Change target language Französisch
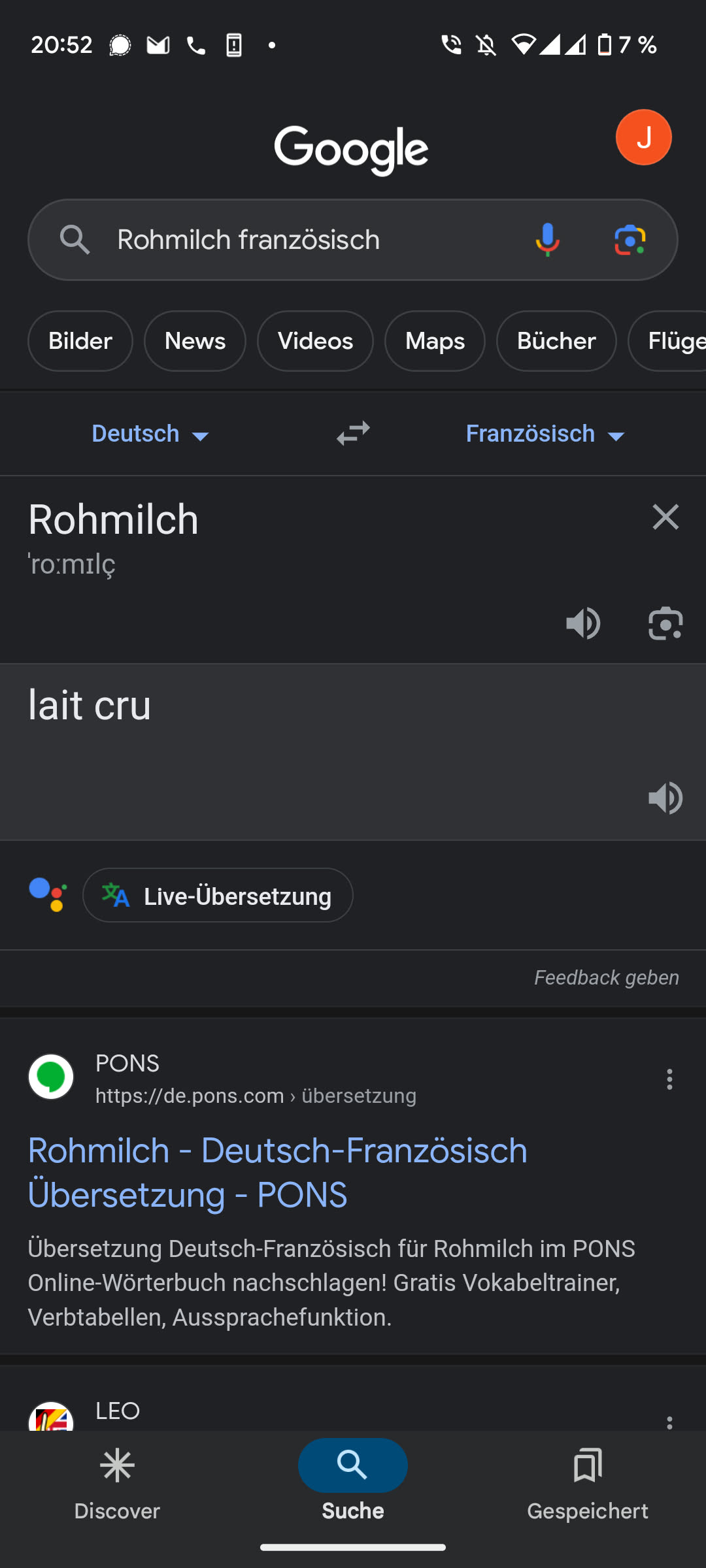 (545, 434)
